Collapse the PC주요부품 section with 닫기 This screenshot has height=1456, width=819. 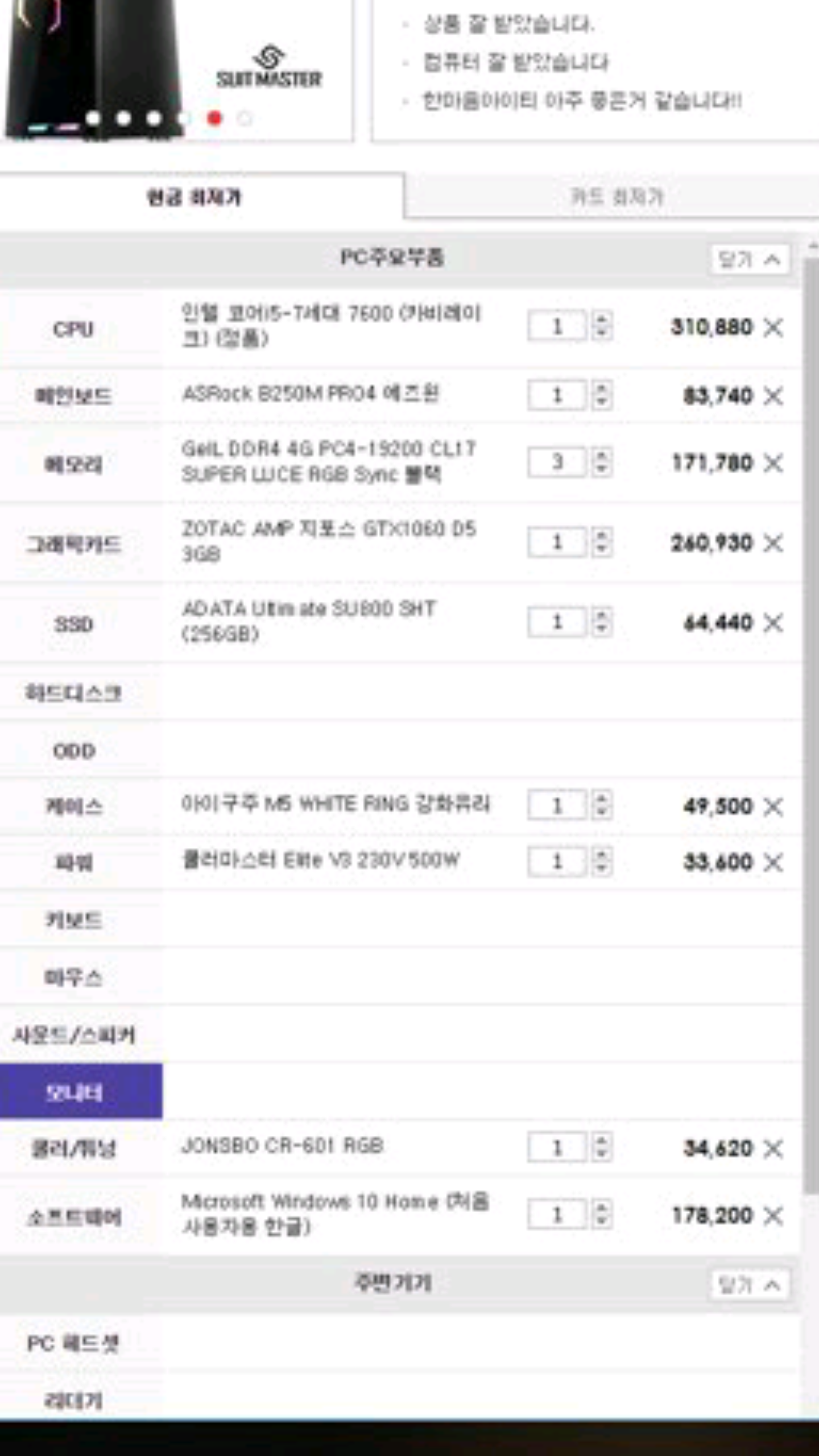tap(750, 259)
